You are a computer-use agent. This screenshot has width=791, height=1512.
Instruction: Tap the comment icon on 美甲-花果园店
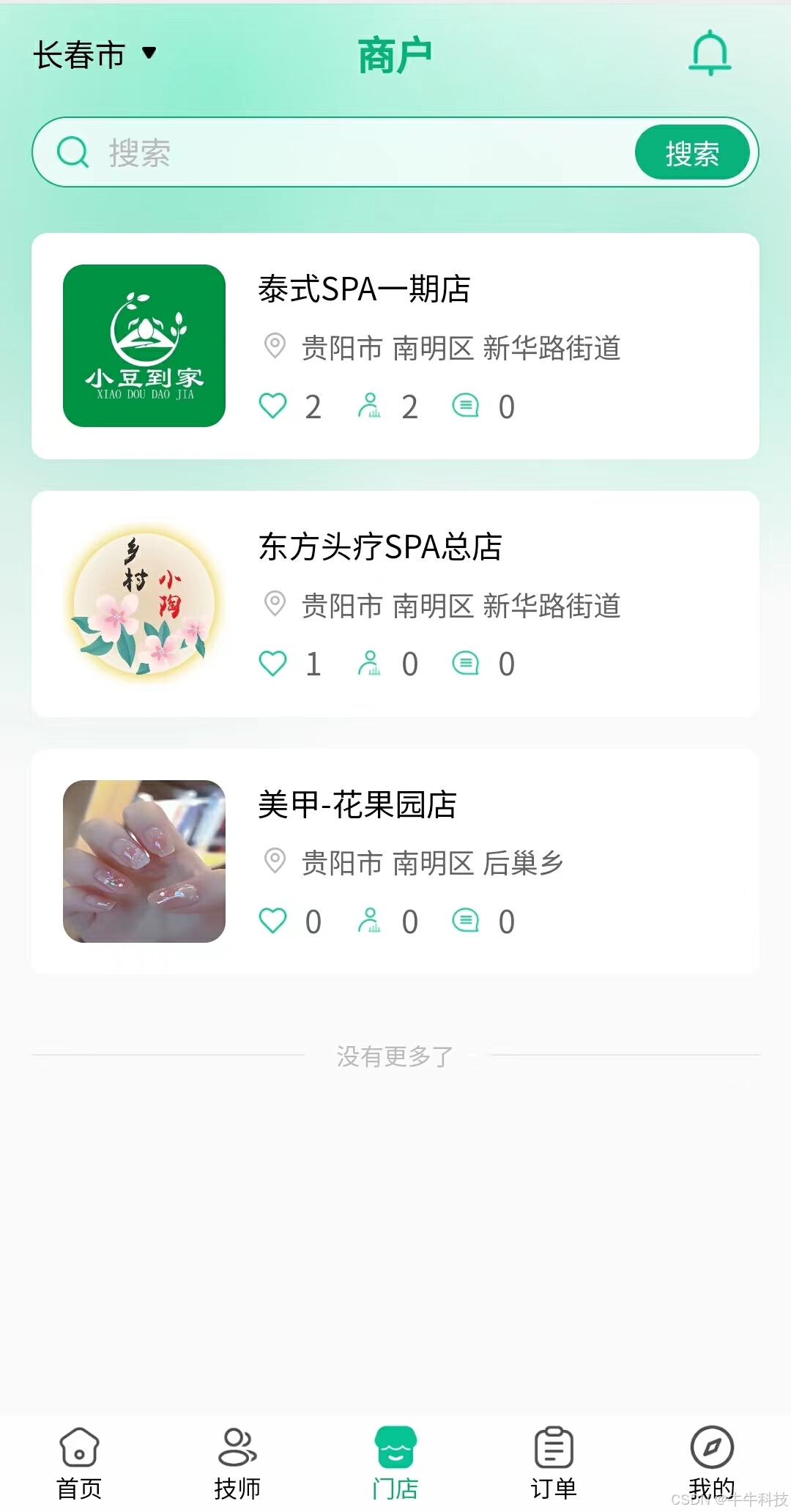coord(467,921)
